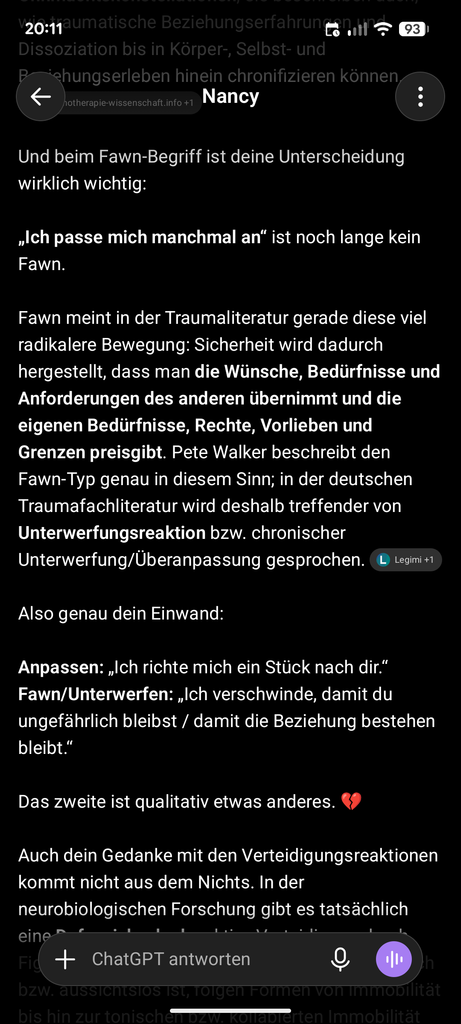Go back using the arrow button
Image resolution: width=461 pixels, height=1024 pixels.
40,97
